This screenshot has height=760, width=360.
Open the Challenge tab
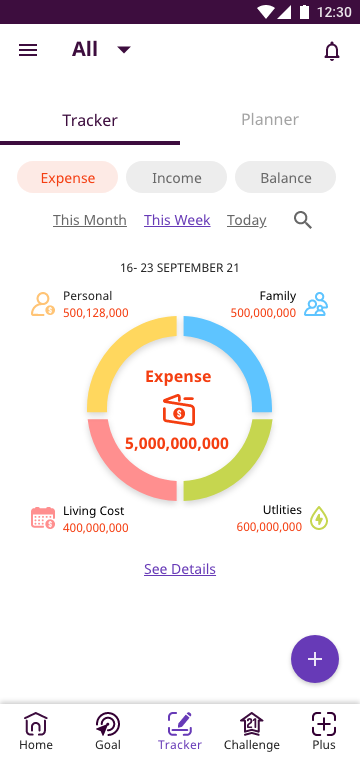251,731
